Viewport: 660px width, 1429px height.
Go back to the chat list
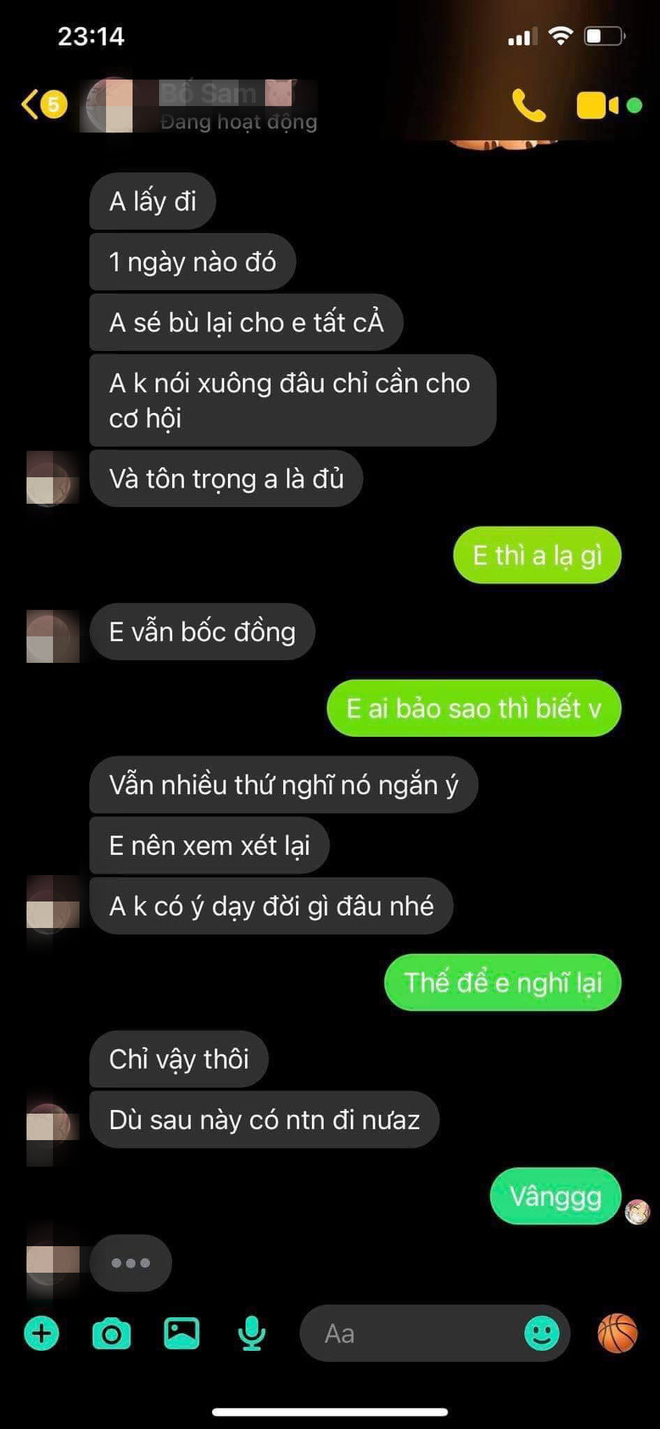coord(32,104)
